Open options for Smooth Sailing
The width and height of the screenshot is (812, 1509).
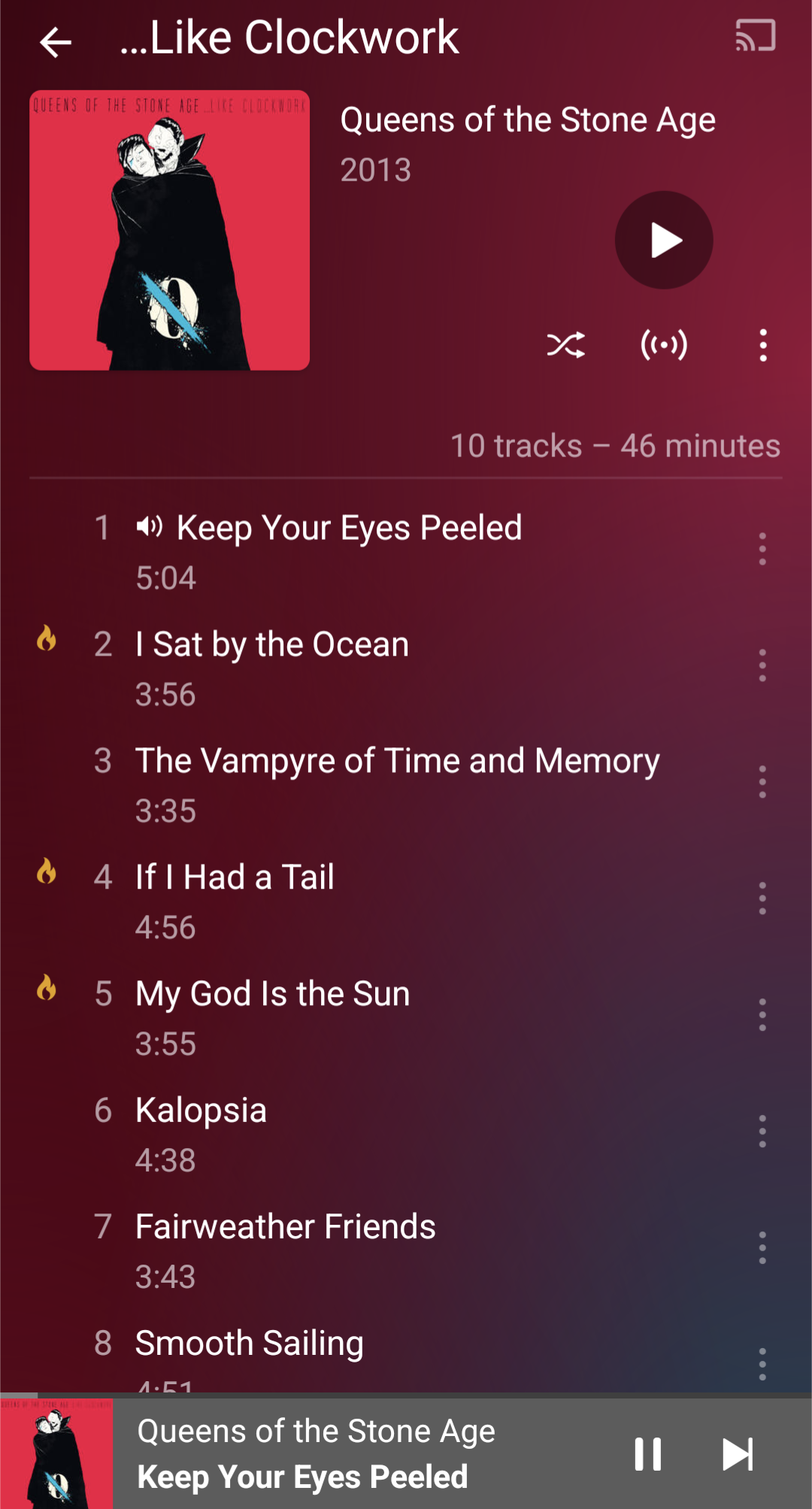(x=762, y=1364)
